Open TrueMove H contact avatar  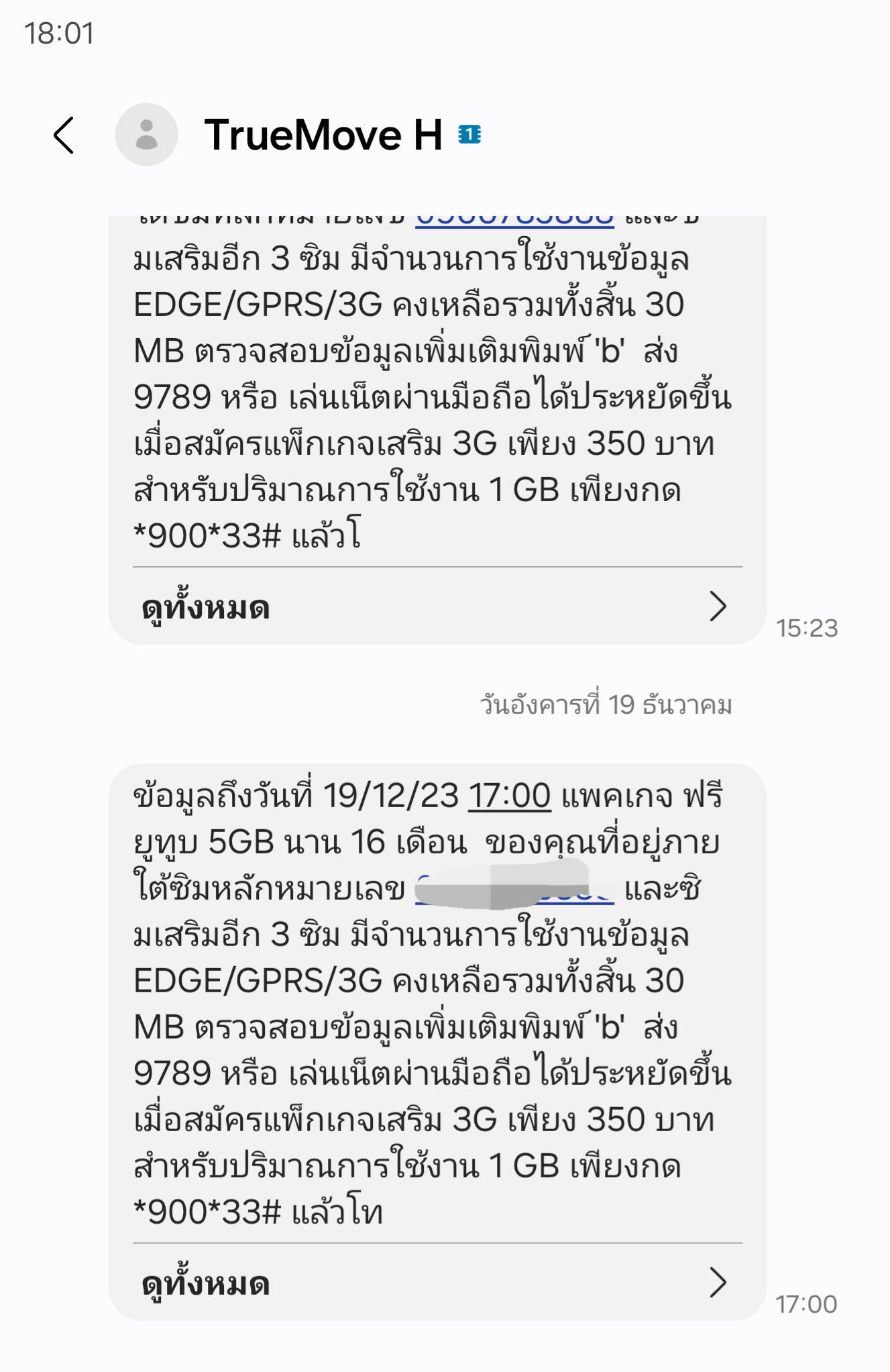[146, 135]
